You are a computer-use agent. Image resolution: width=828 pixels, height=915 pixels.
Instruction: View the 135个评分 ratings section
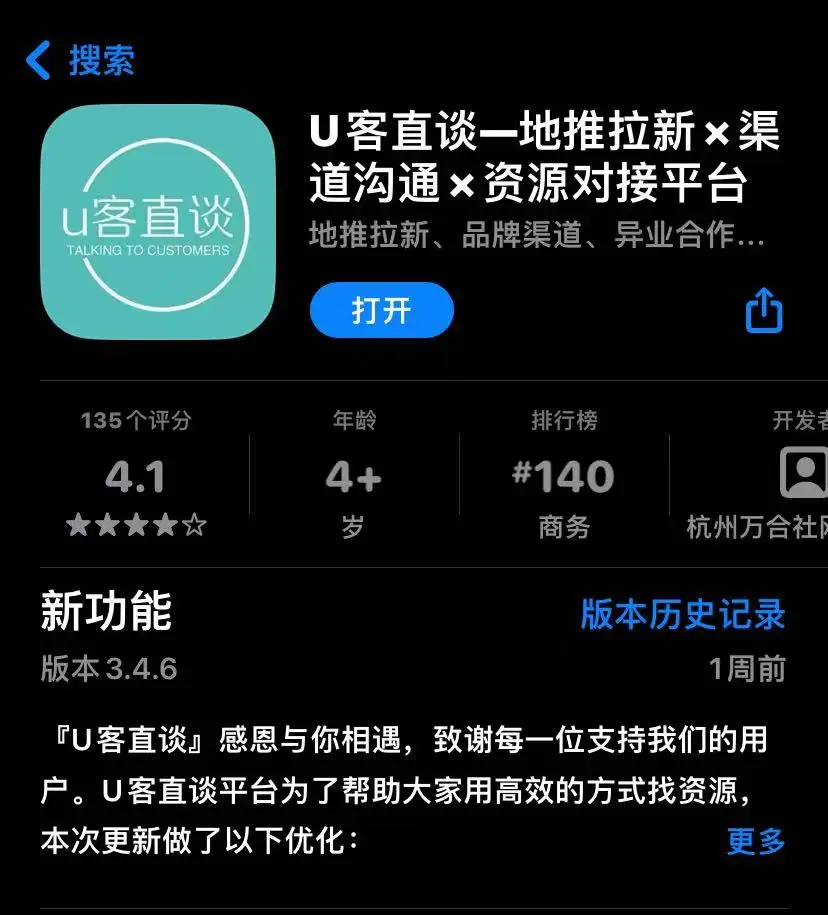click(x=135, y=477)
